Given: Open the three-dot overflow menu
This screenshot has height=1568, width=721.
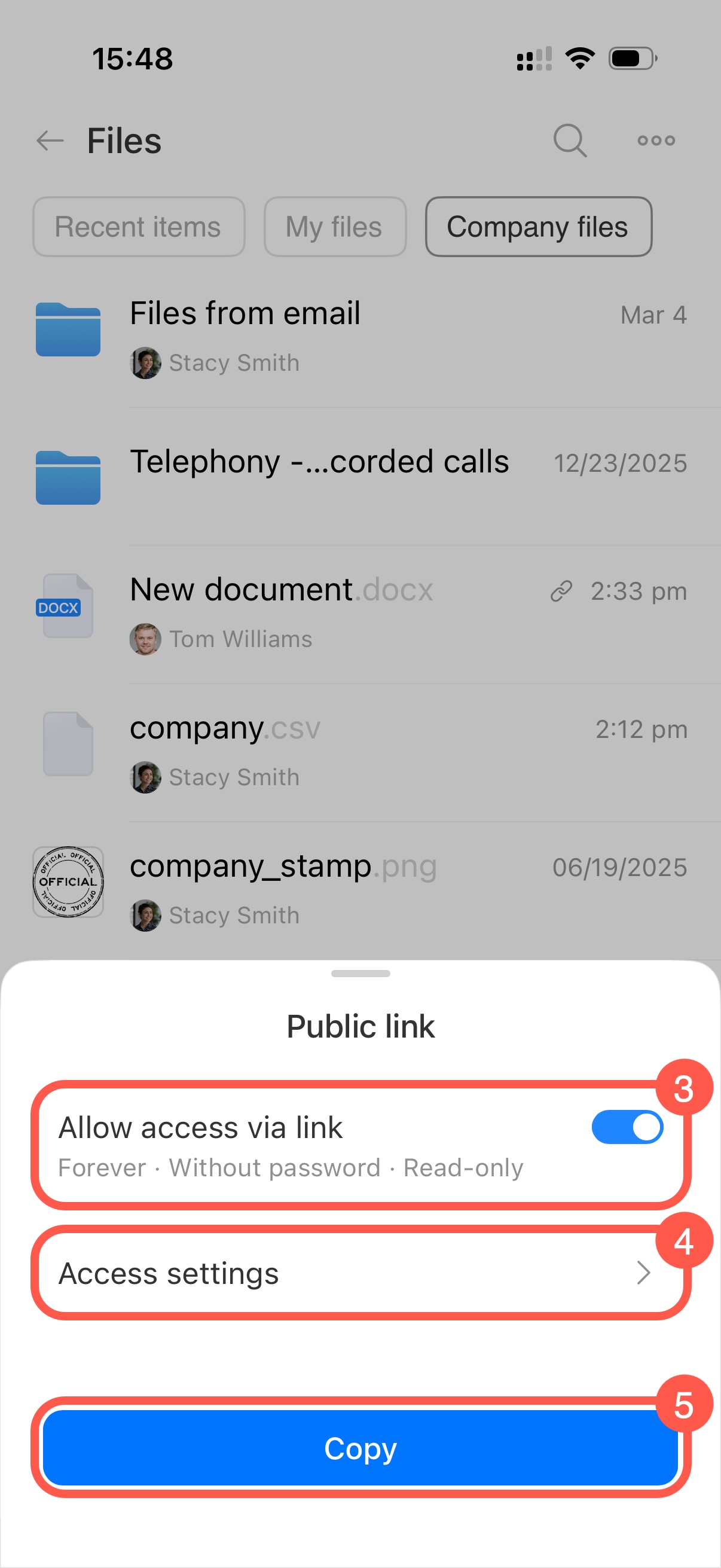Looking at the screenshot, I should click(656, 141).
